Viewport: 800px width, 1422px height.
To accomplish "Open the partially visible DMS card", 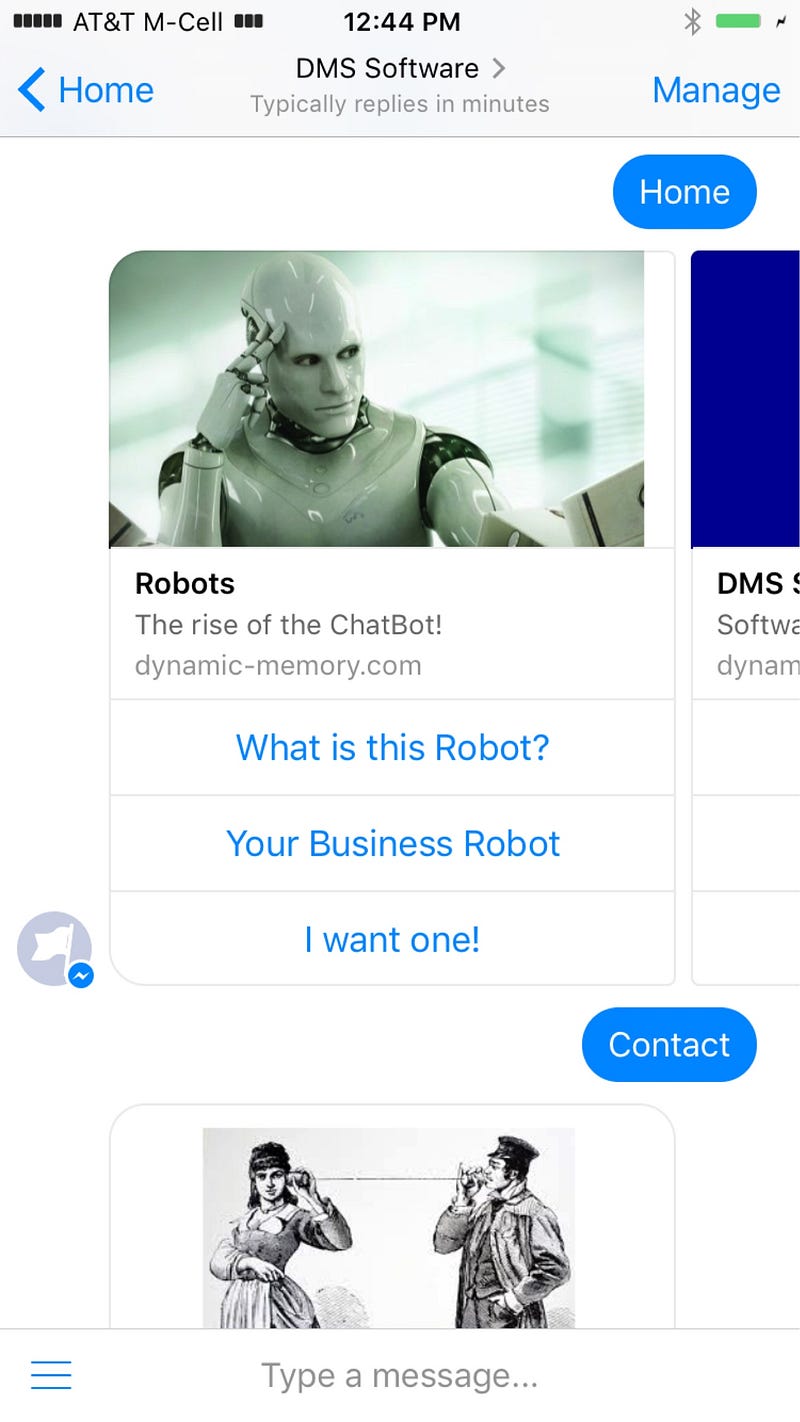I will pyautogui.click(x=746, y=474).
